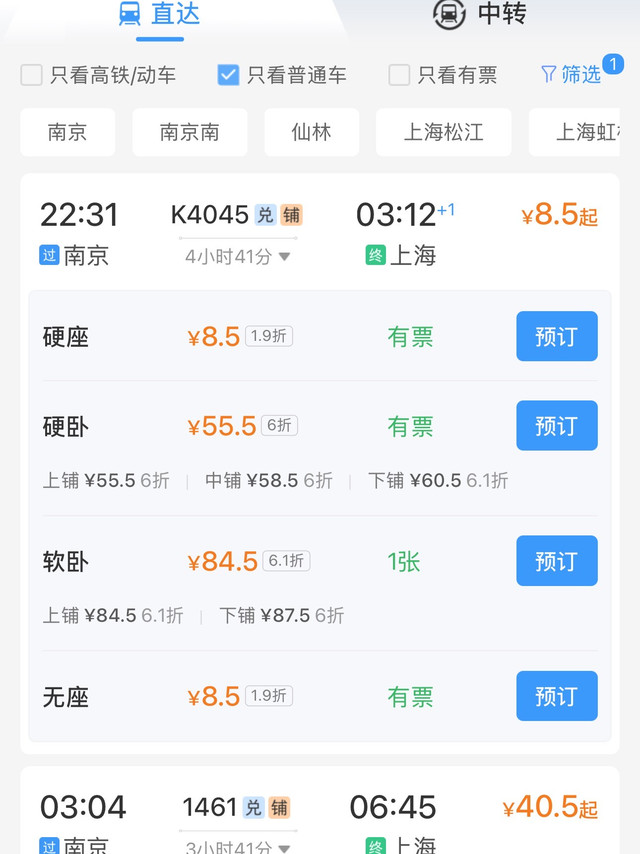This screenshot has width=640, height=854.
Task: Choose the 上海松江 station chip
Action: (x=443, y=132)
